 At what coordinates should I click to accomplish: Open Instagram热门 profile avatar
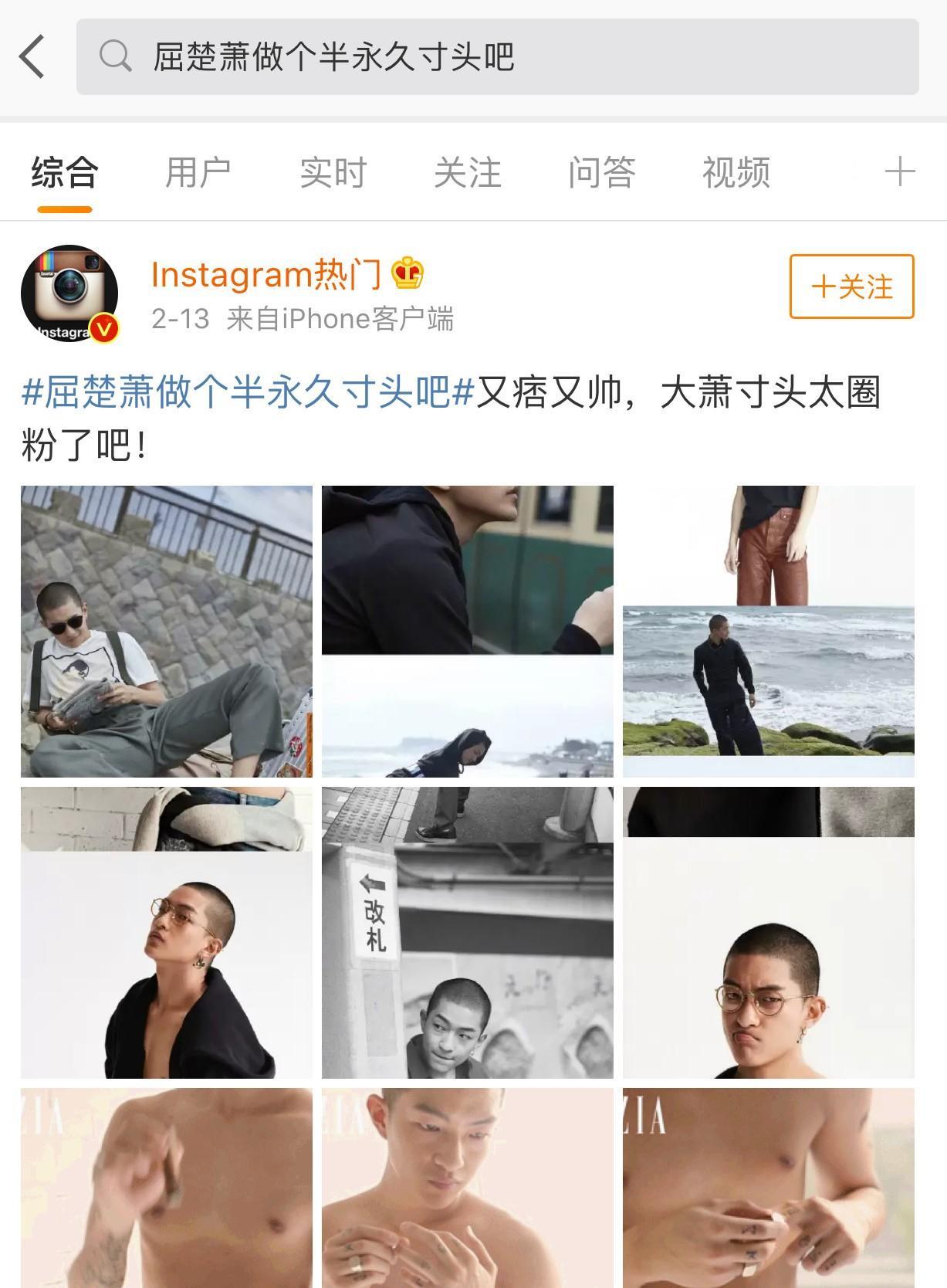(x=69, y=293)
